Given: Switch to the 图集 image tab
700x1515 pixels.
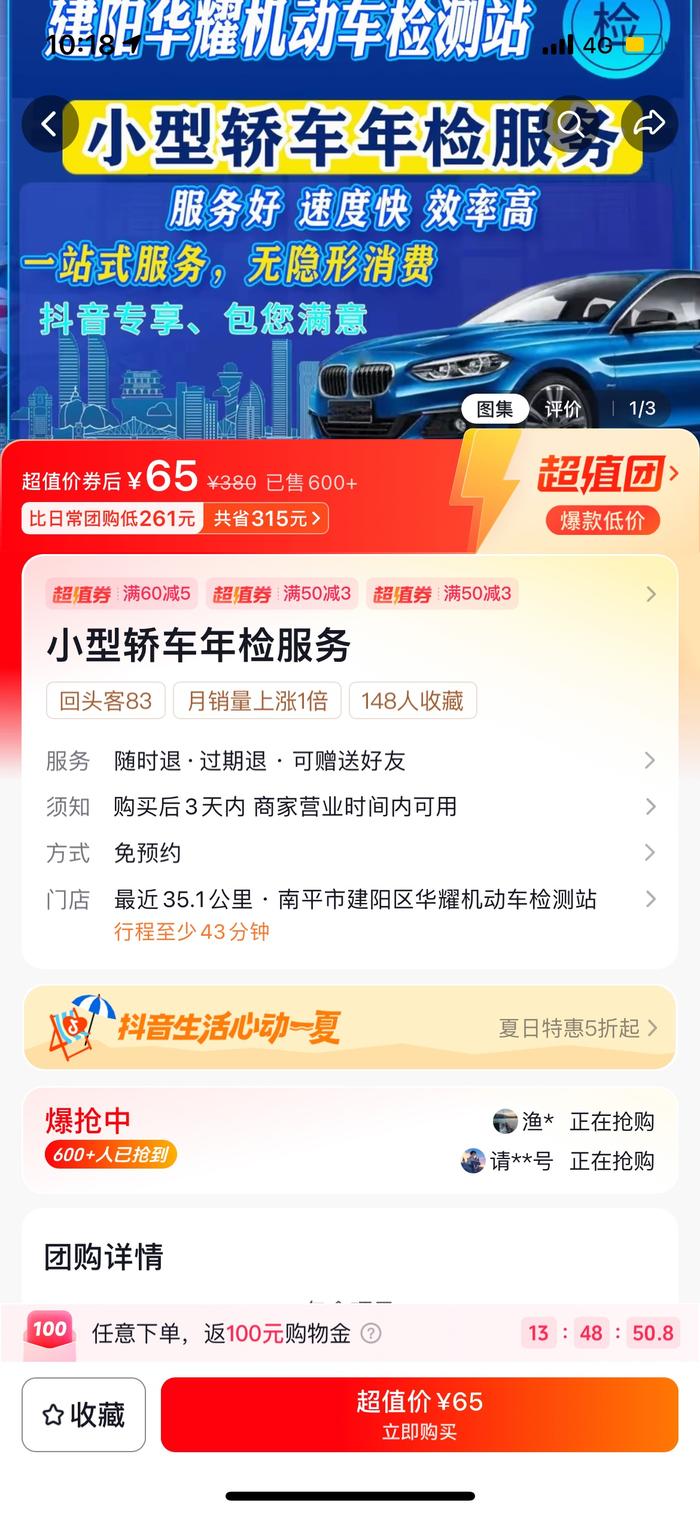Looking at the screenshot, I should tap(495, 408).
